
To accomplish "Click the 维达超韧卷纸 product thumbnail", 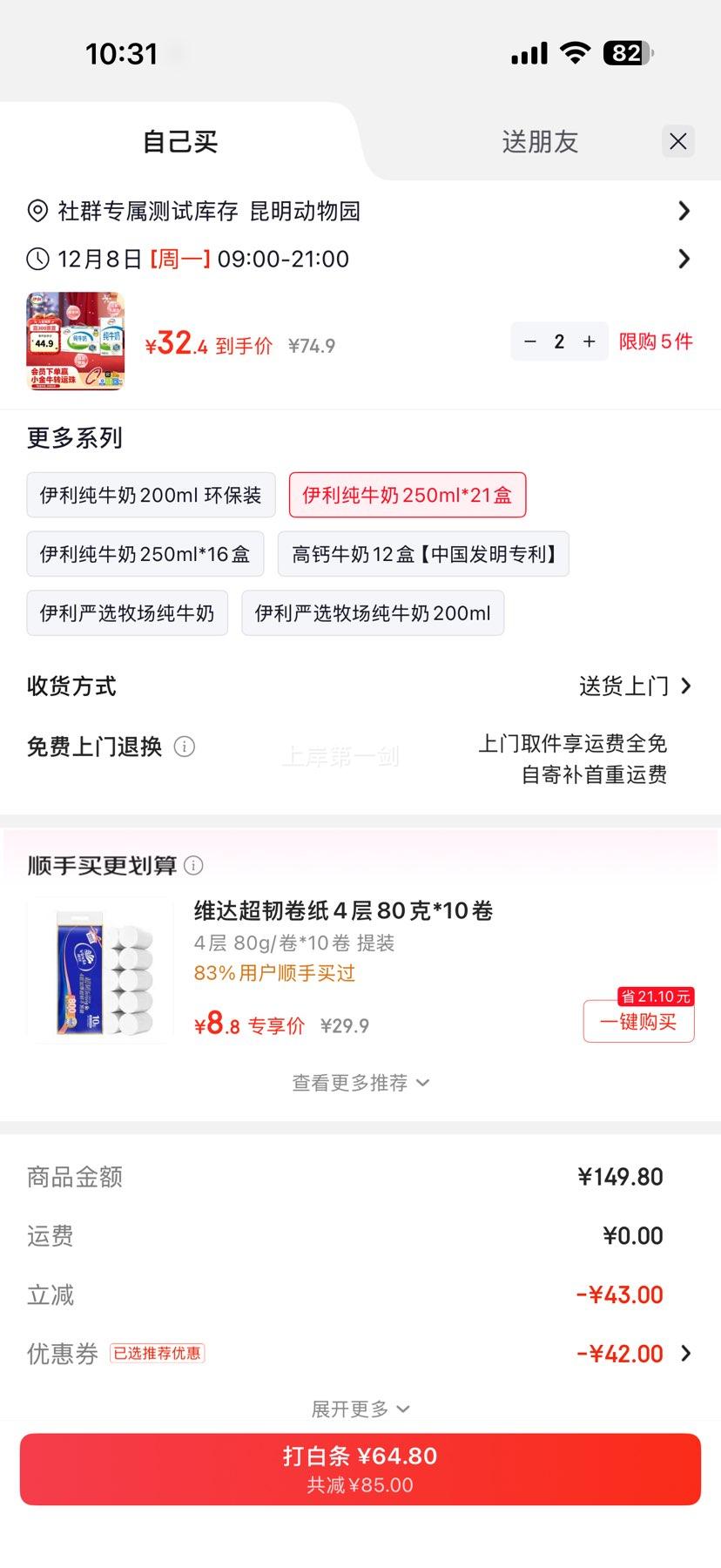I will 98,969.
